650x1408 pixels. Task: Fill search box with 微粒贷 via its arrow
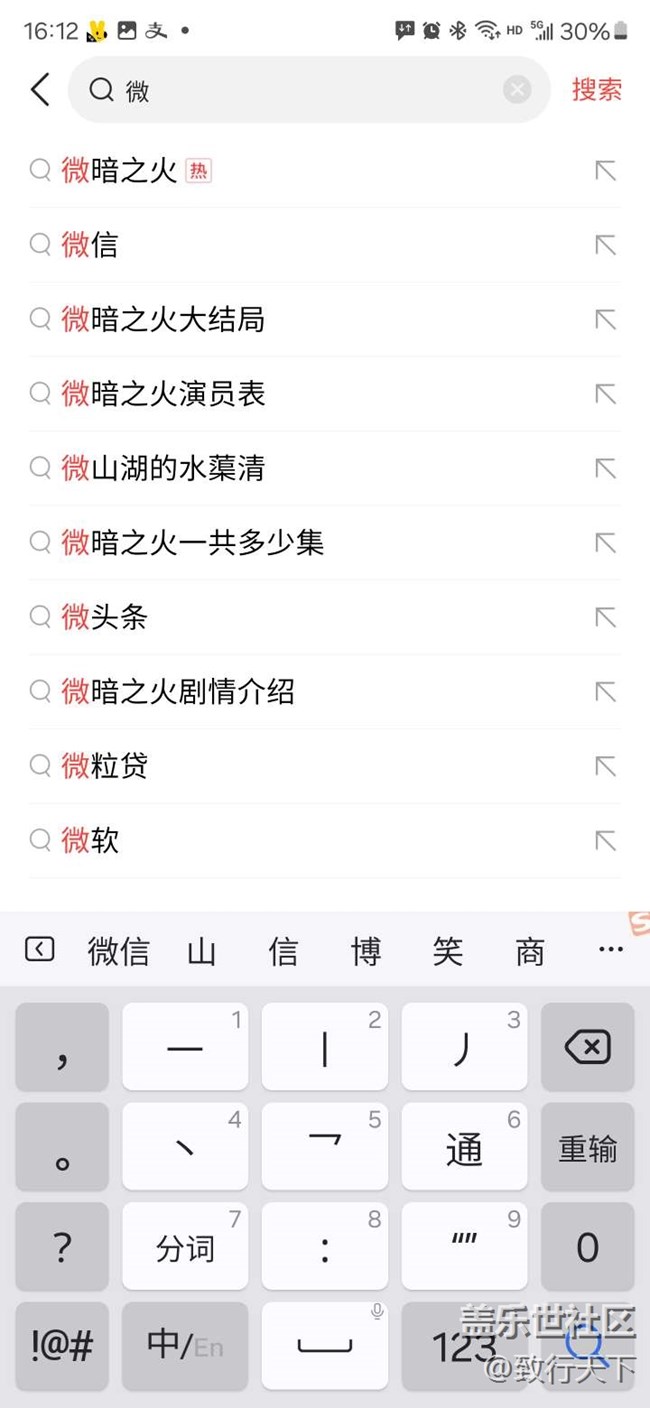605,766
